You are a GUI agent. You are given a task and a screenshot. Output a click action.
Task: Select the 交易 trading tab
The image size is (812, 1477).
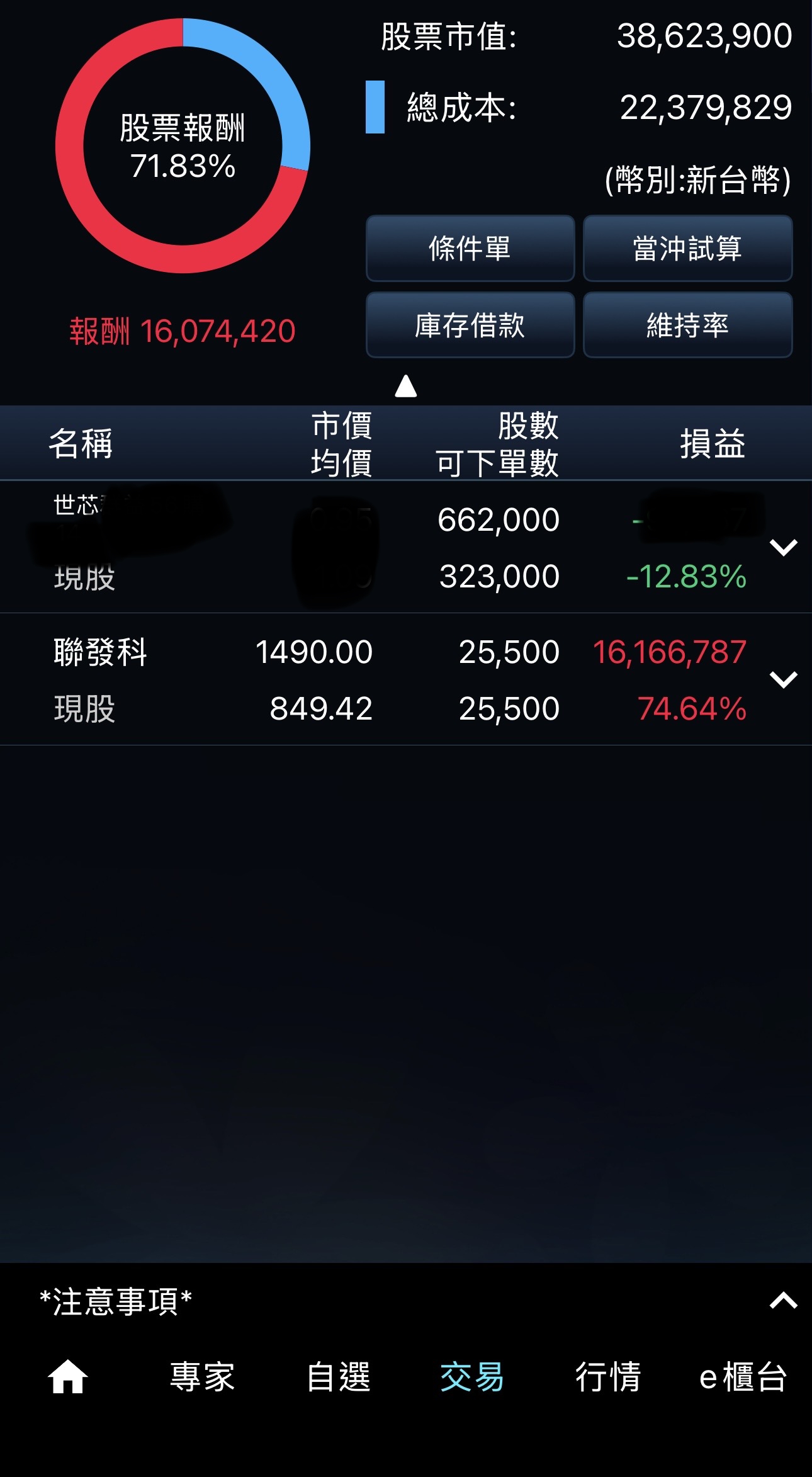(x=472, y=1377)
